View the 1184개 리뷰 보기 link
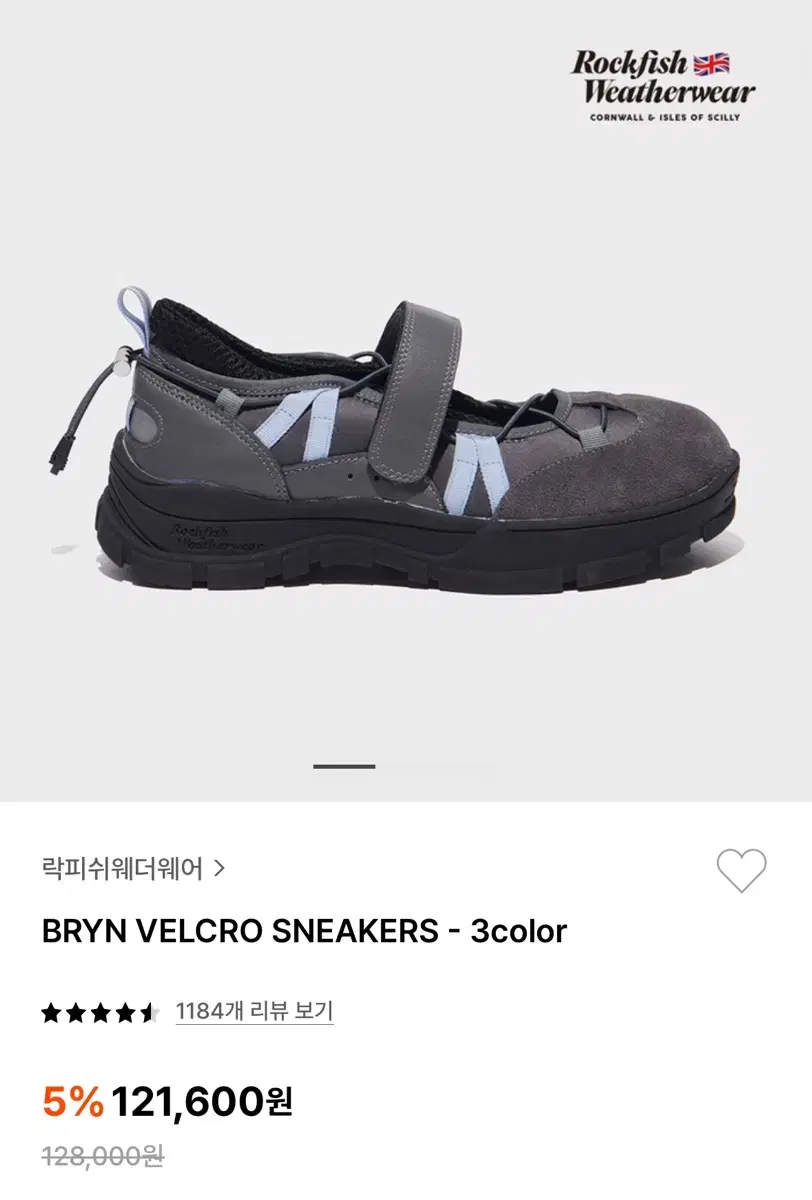 [253, 1011]
